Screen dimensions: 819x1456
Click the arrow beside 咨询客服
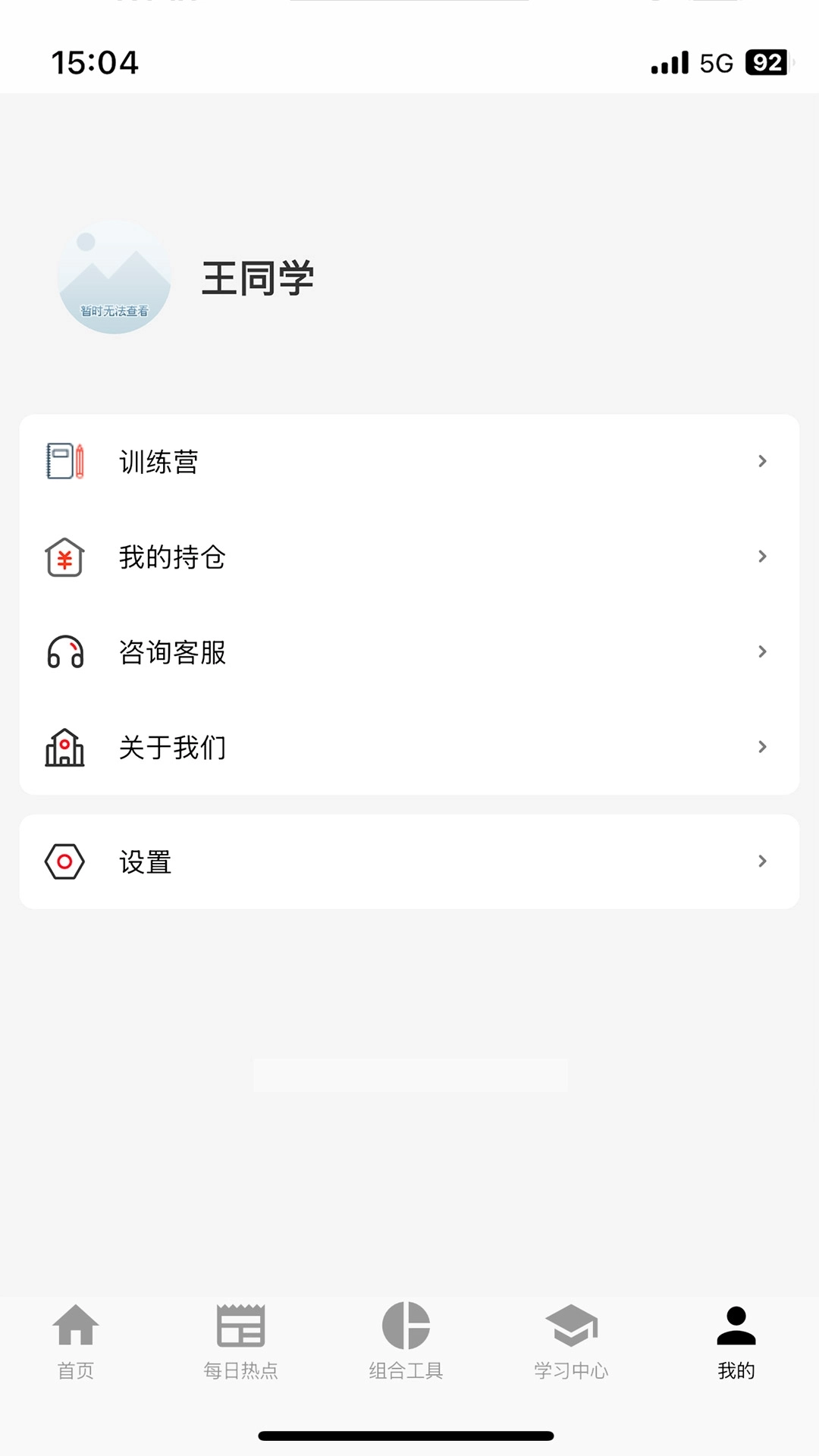click(x=762, y=651)
